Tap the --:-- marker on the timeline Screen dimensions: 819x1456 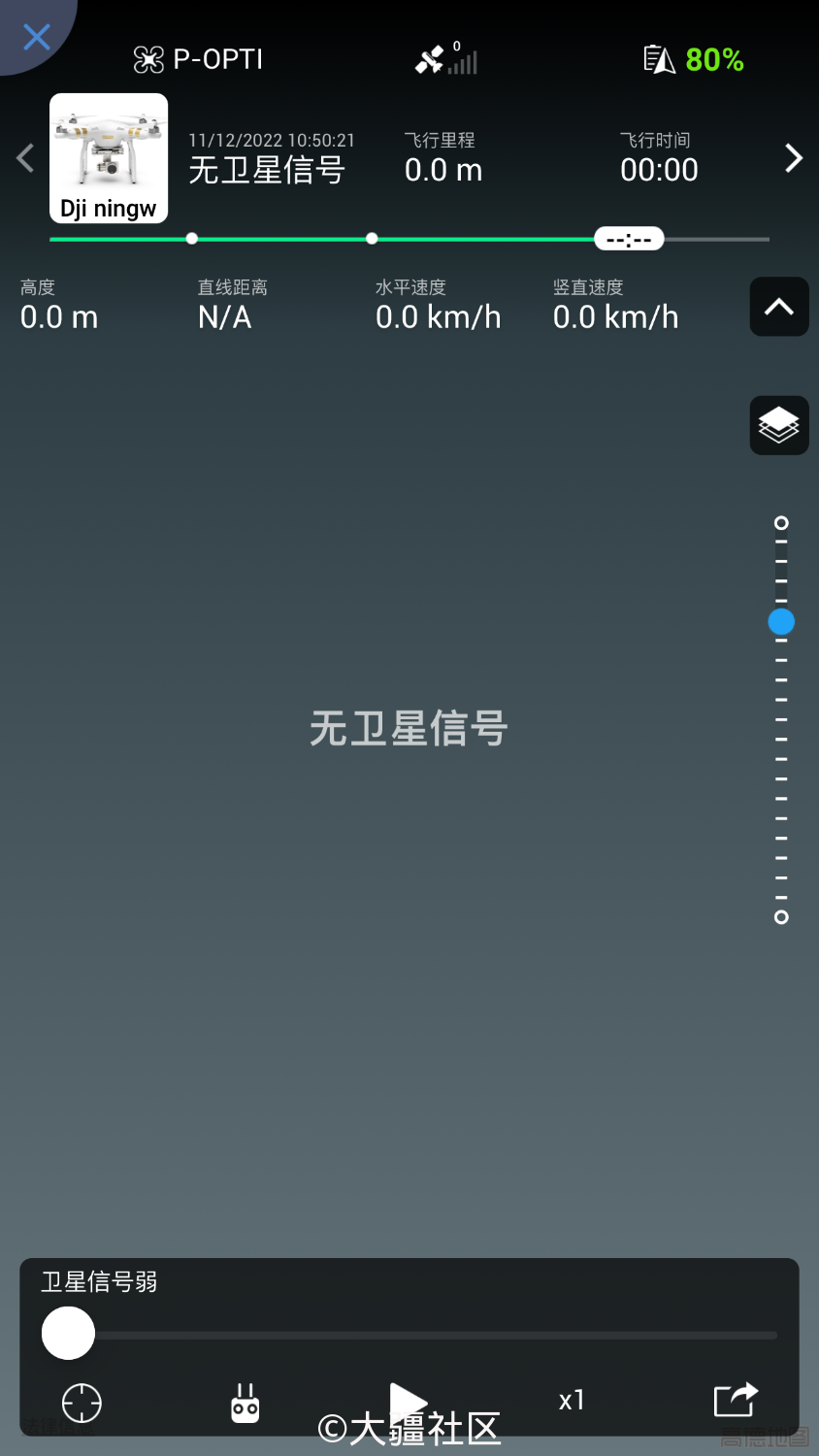click(x=629, y=239)
